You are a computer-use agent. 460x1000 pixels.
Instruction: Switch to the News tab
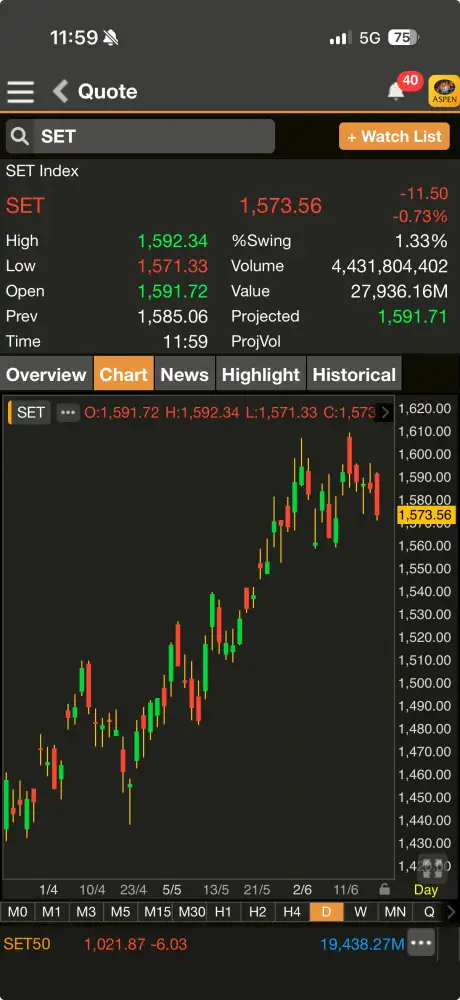click(x=184, y=374)
